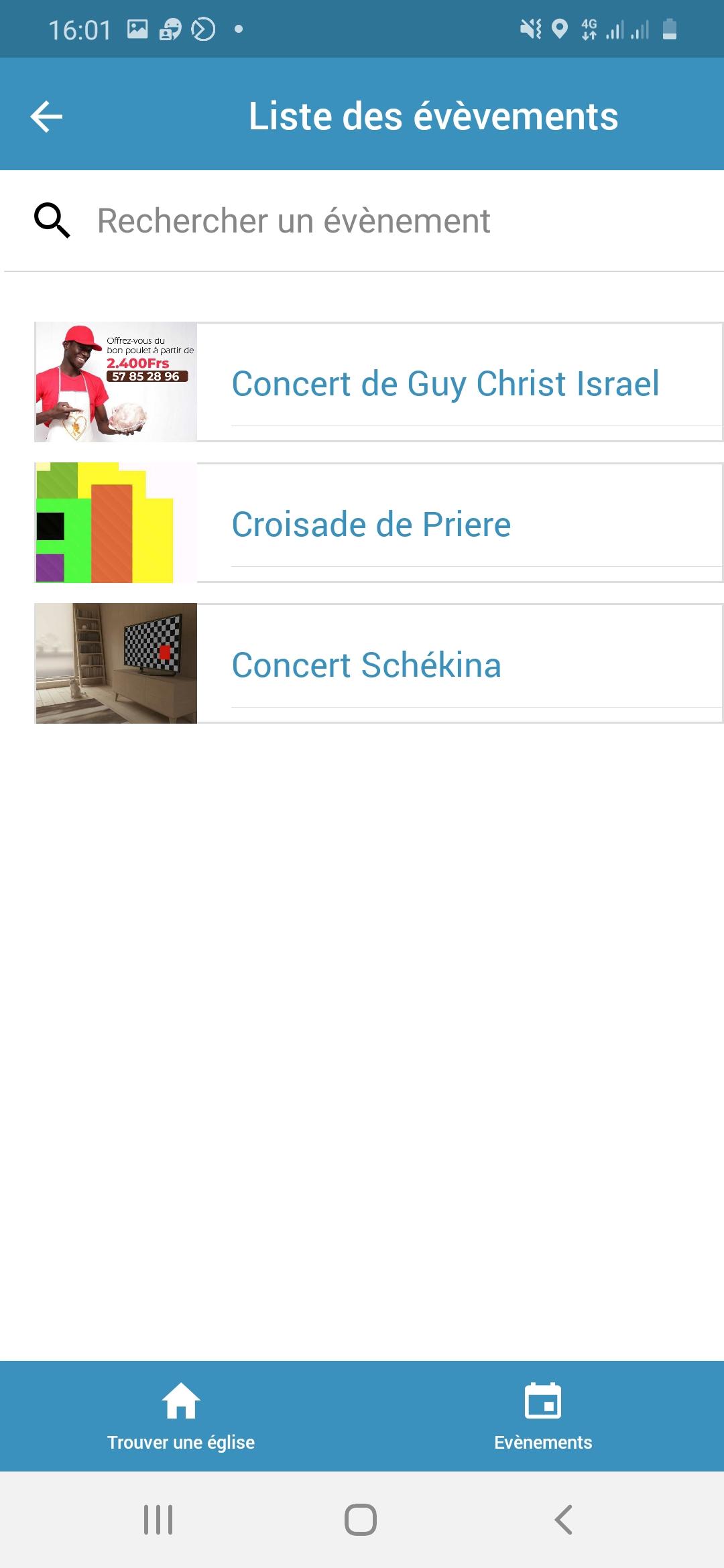
Task: Open the system recent apps view
Action: coord(159,1520)
